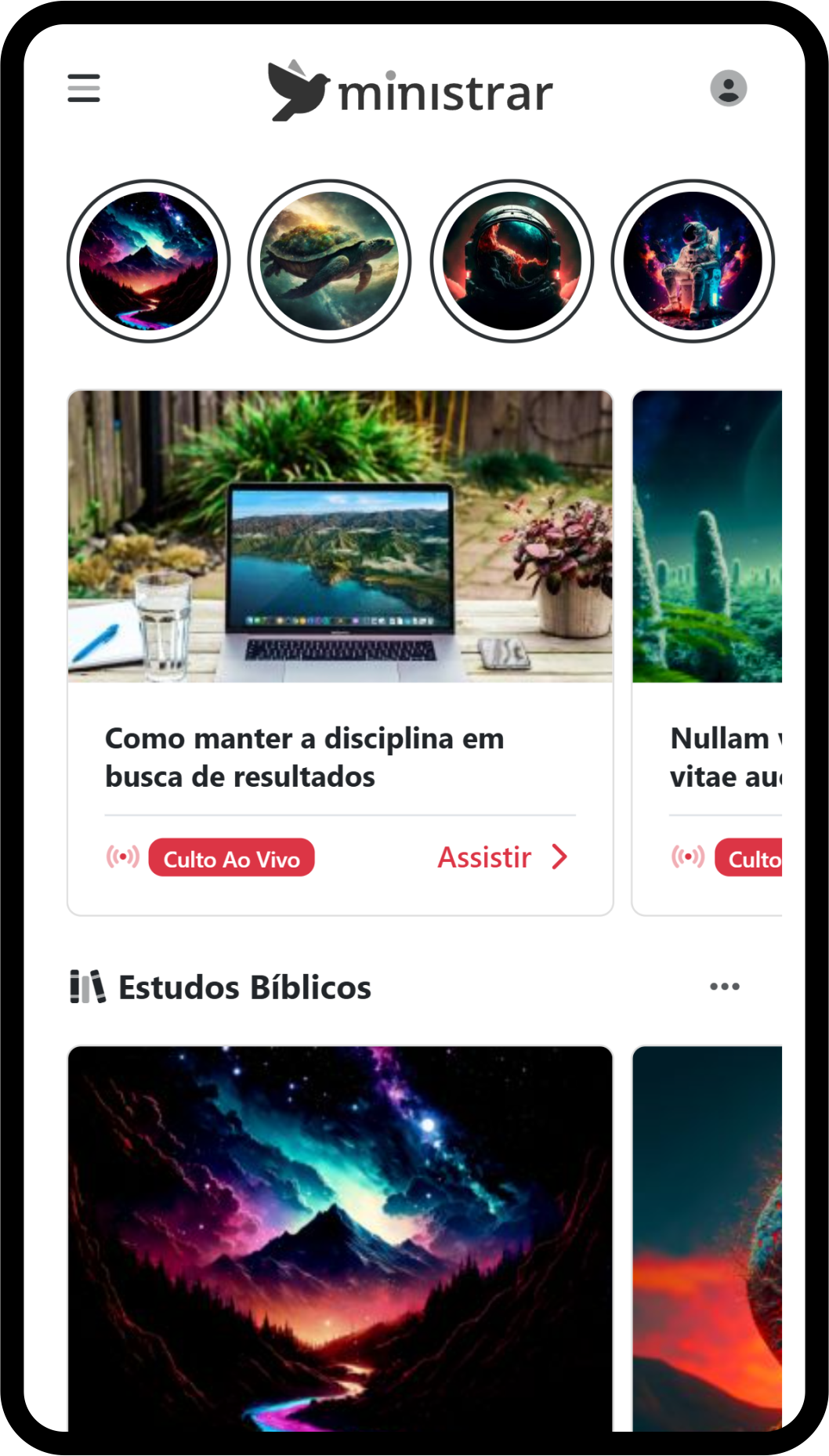
Task: Open the hamburger menu
Action: pos(84,88)
